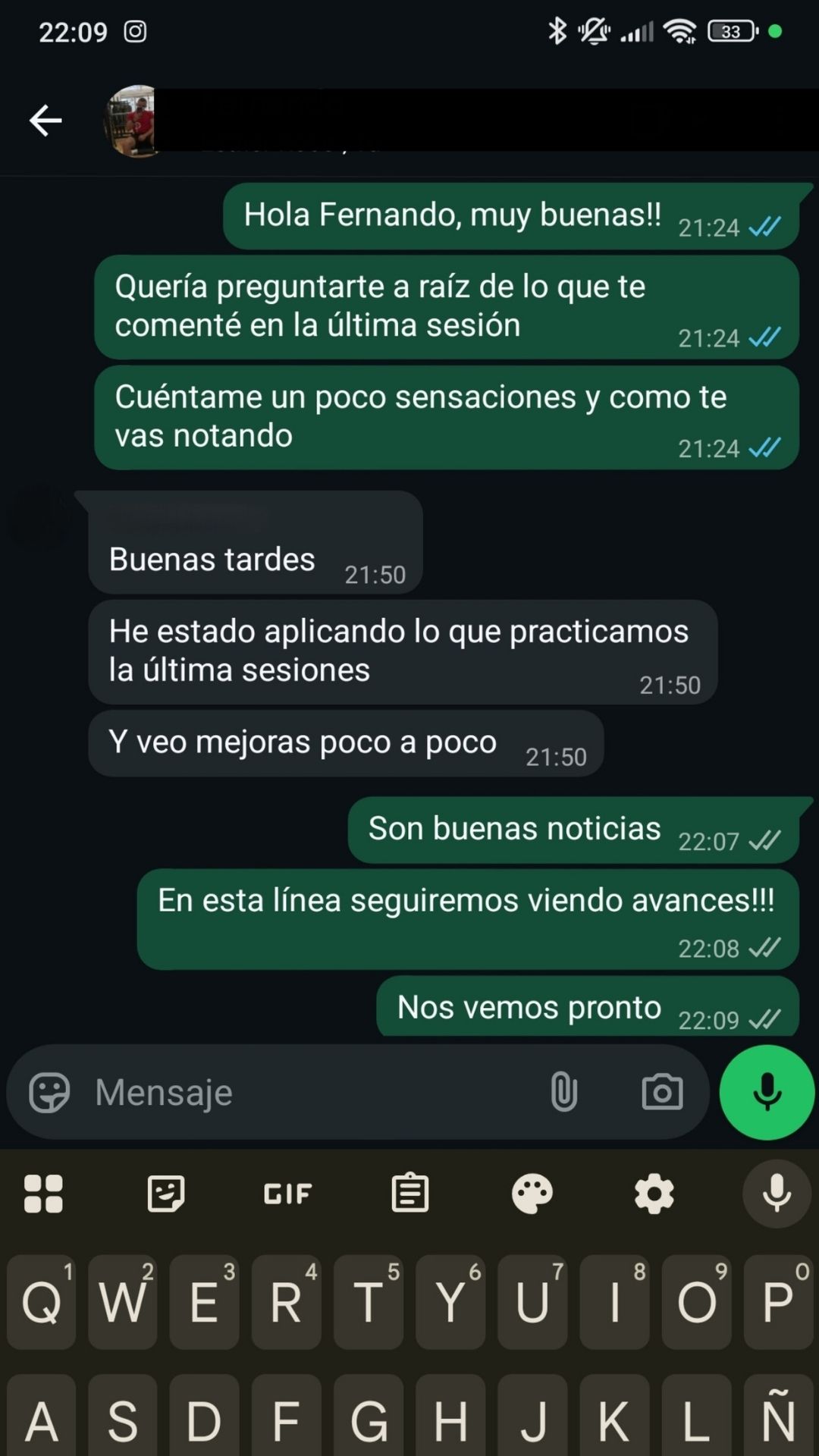The image size is (819, 1456).
Task: Tap the Instagram icon in the status bar
Action: (136, 31)
